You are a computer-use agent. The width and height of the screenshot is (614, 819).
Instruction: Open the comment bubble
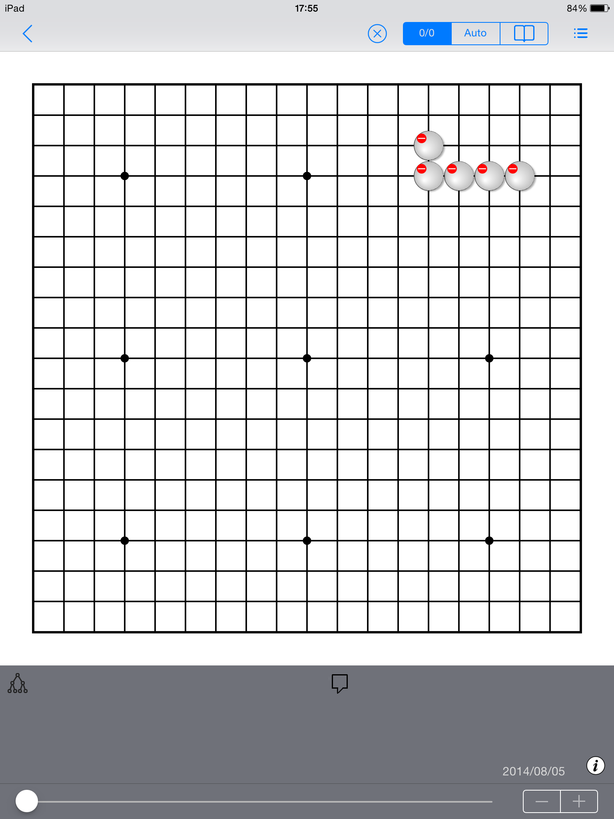coord(340,683)
